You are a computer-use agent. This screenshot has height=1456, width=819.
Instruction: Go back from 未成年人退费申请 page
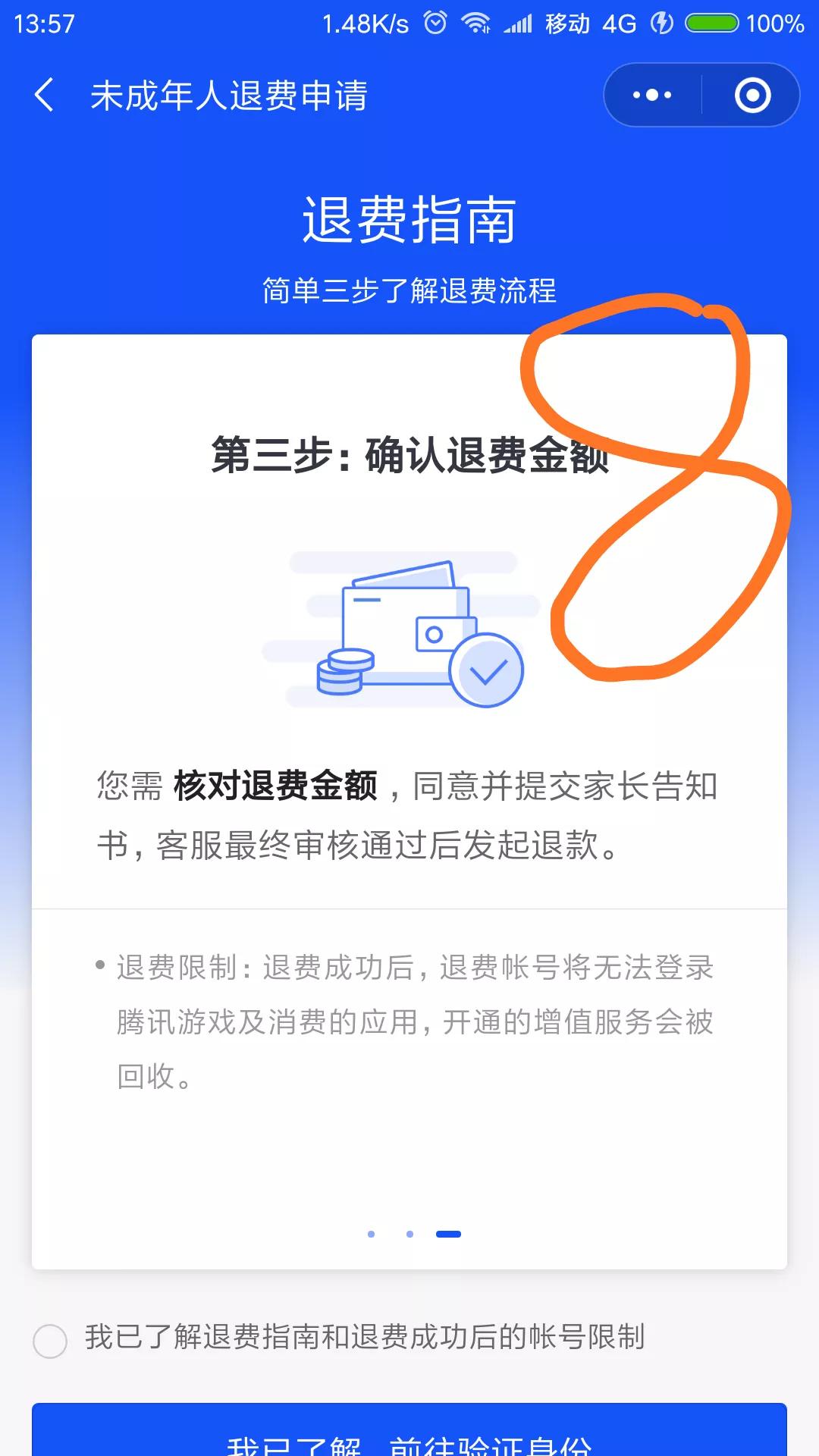point(44,96)
